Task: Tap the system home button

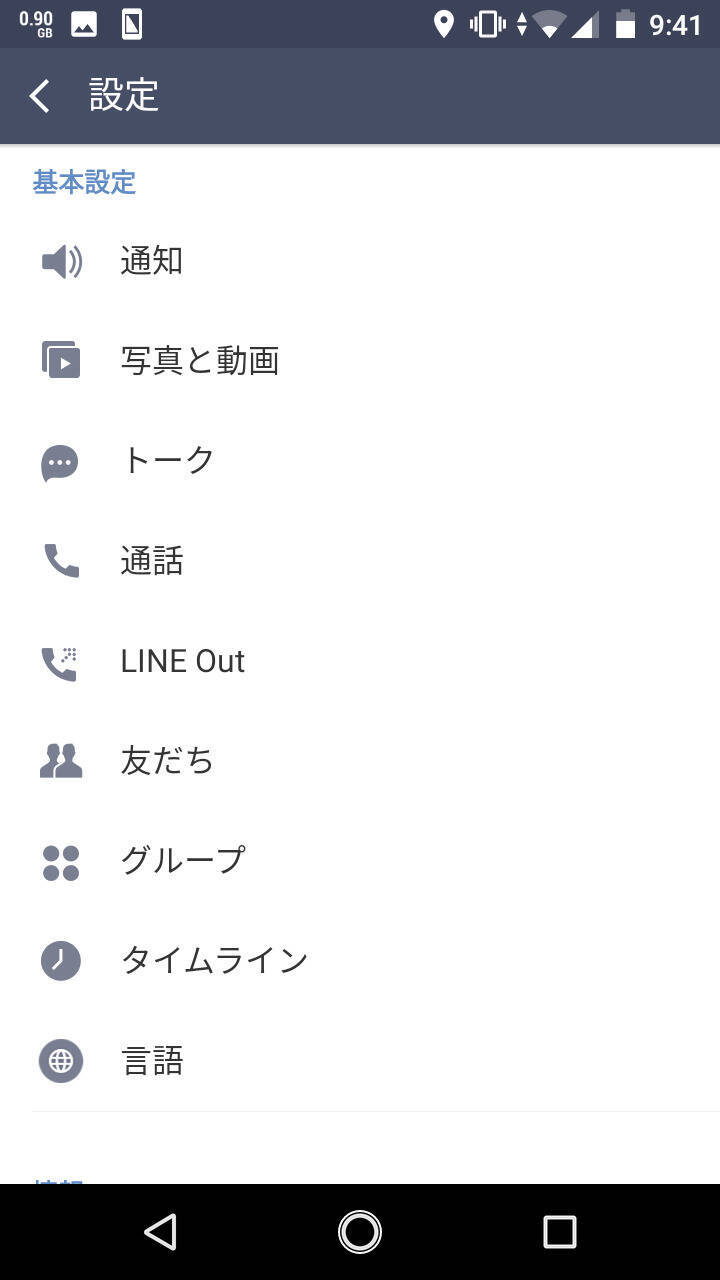Action: point(360,1232)
